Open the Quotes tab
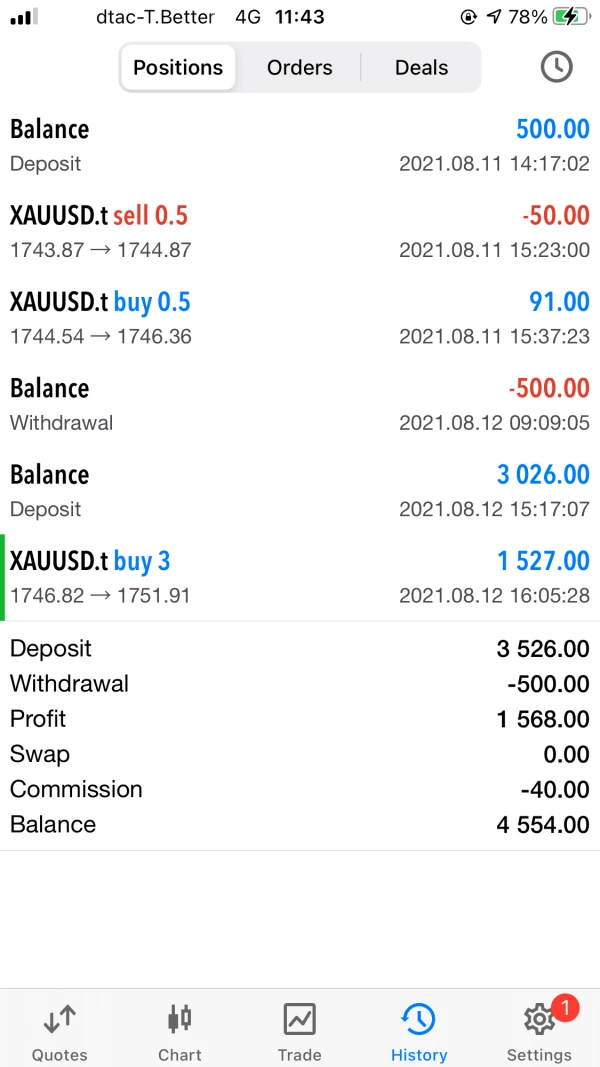The image size is (600, 1067). click(59, 1033)
